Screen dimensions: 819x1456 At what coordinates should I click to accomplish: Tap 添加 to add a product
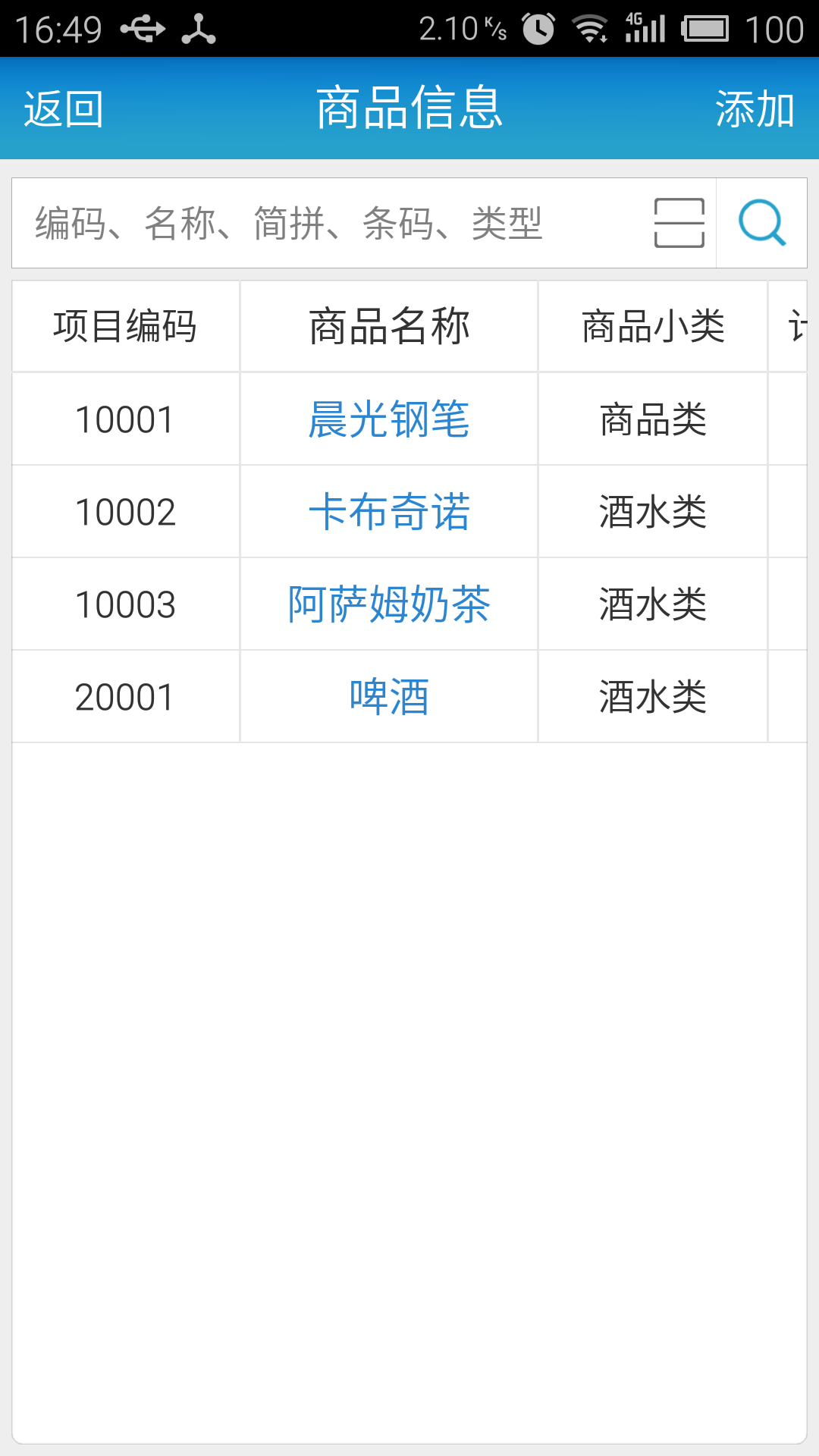click(755, 109)
